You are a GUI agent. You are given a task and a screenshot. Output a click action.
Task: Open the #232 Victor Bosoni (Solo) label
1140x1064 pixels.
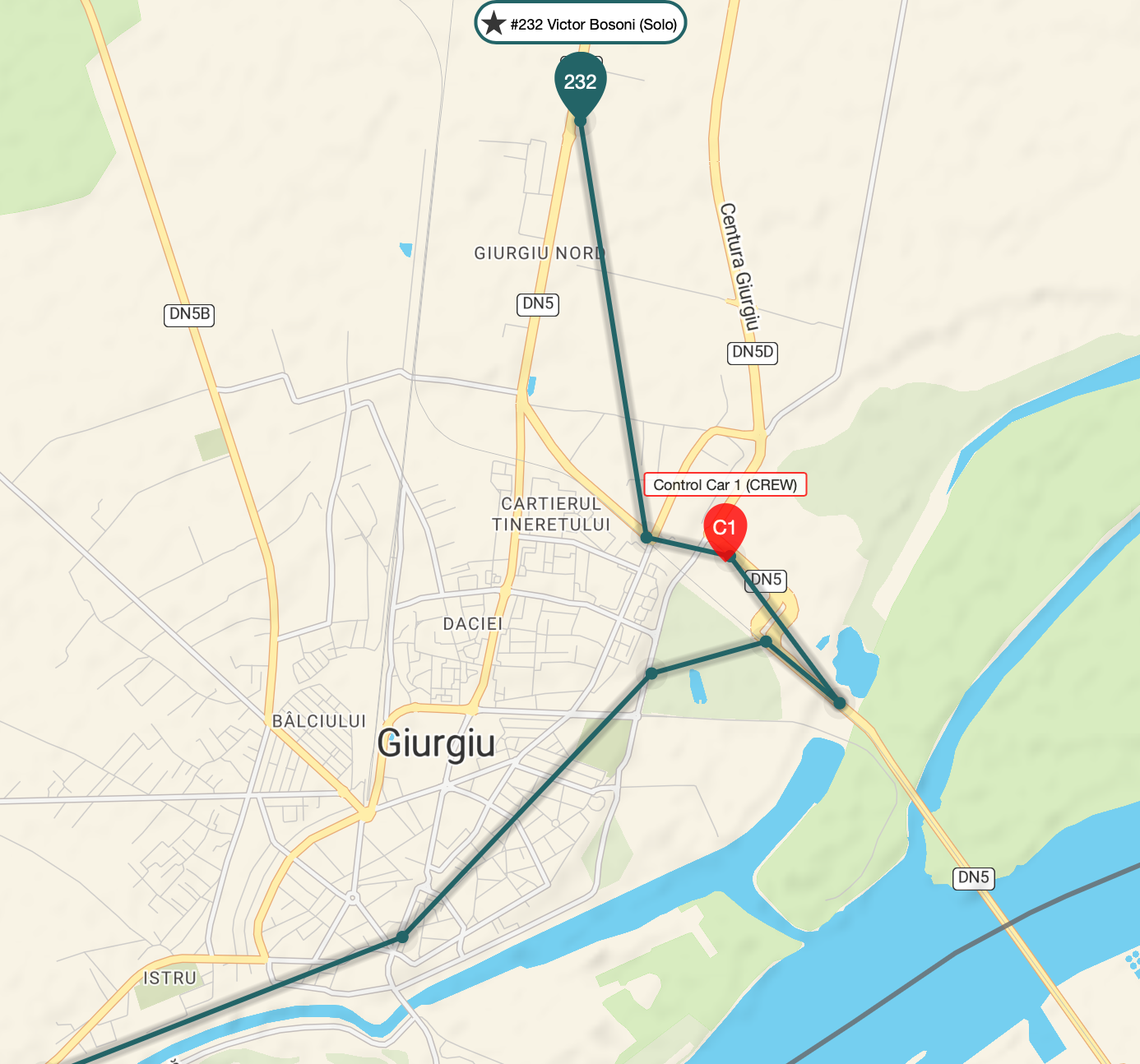[581, 24]
